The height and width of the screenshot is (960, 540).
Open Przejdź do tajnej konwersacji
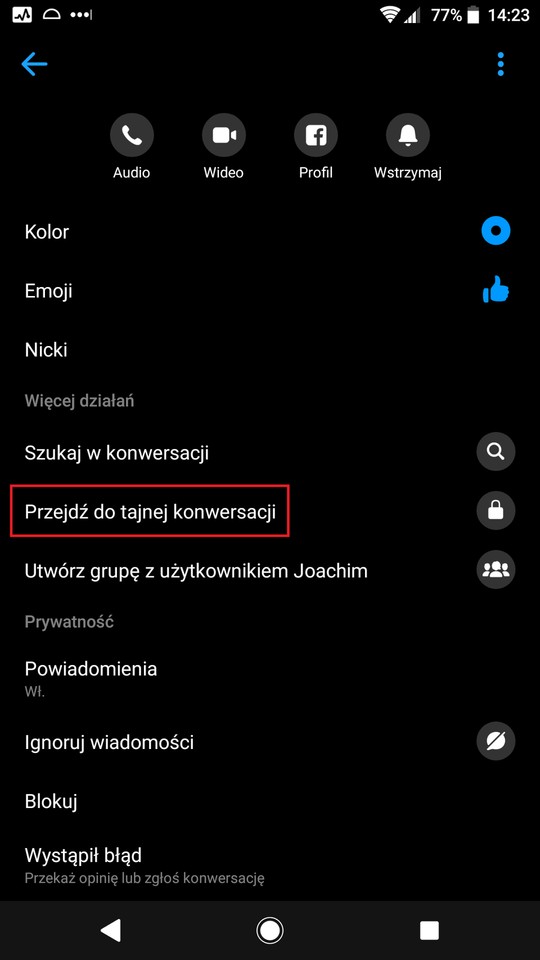[270, 511]
